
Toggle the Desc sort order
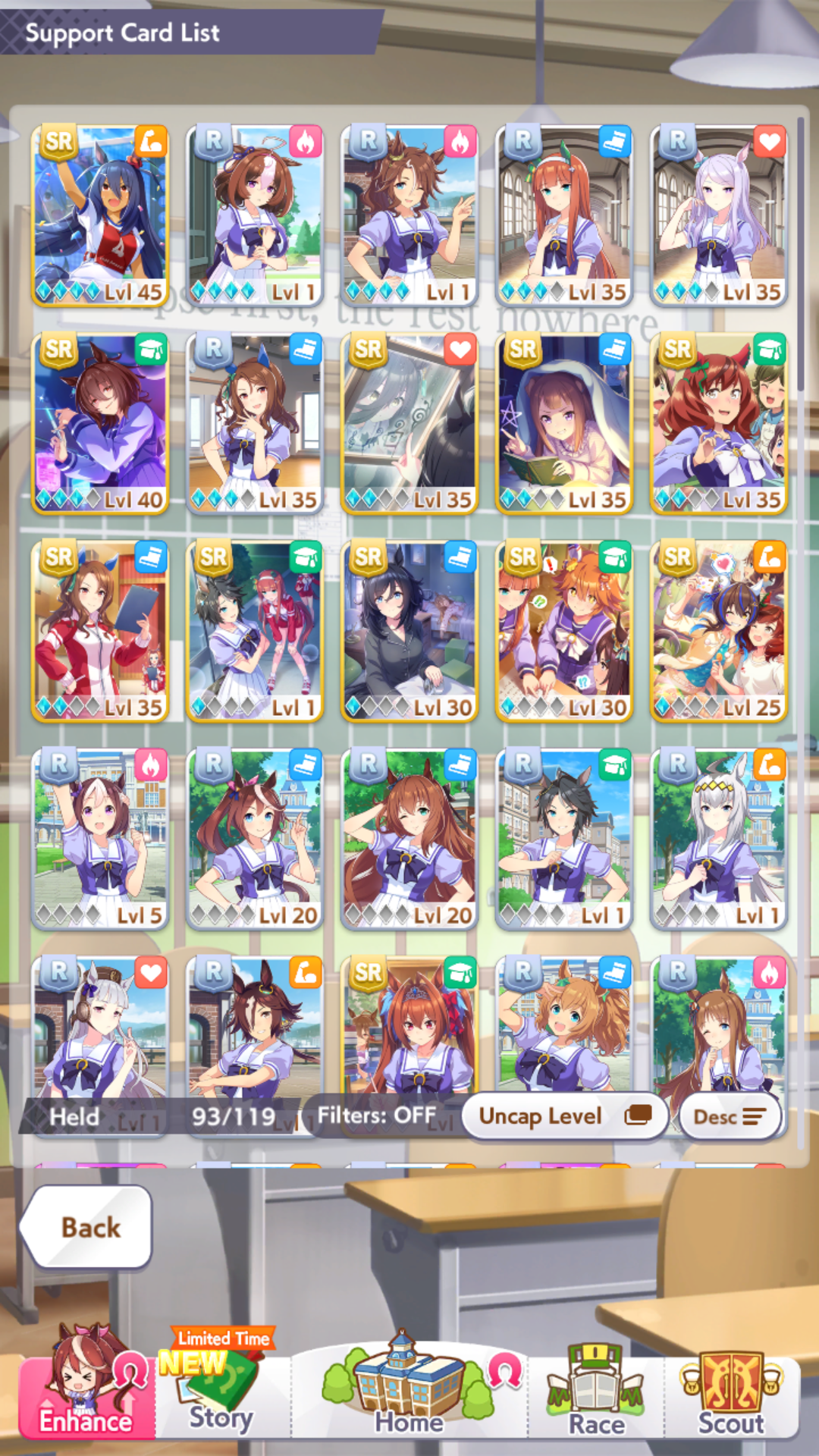[x=730, y=1116]
